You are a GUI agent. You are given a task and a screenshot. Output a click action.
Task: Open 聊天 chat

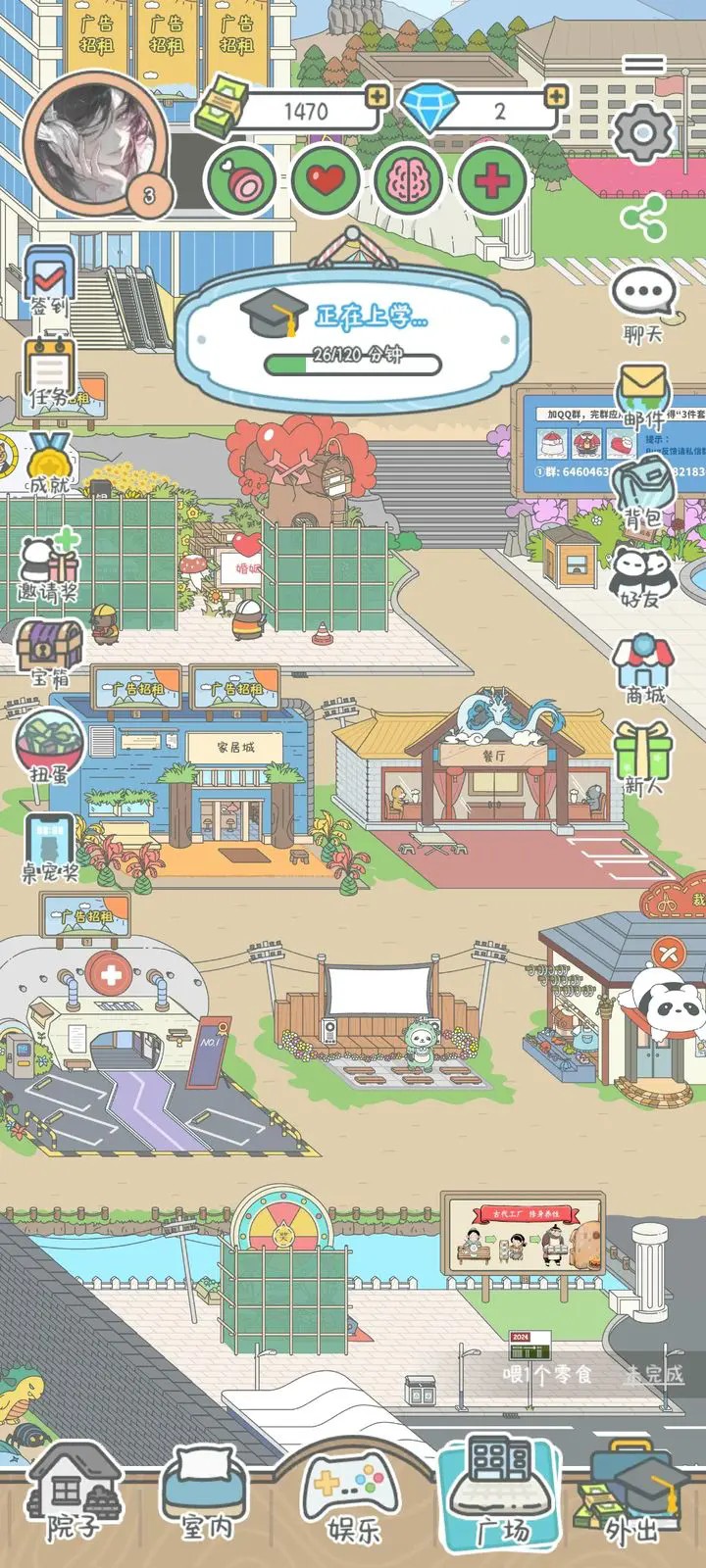tap(643, 302)
